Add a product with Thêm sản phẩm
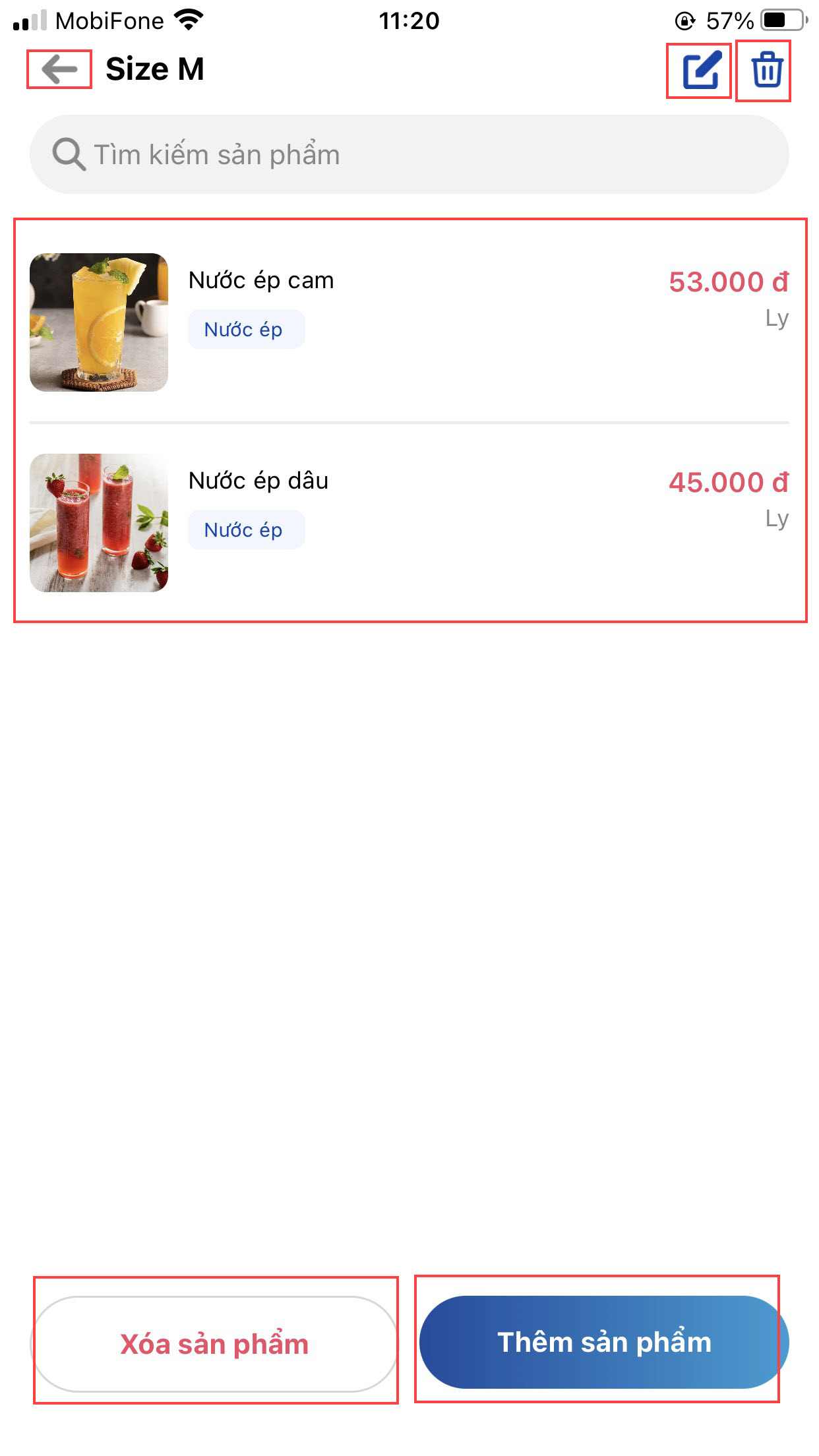 (x=603, y=1343)
